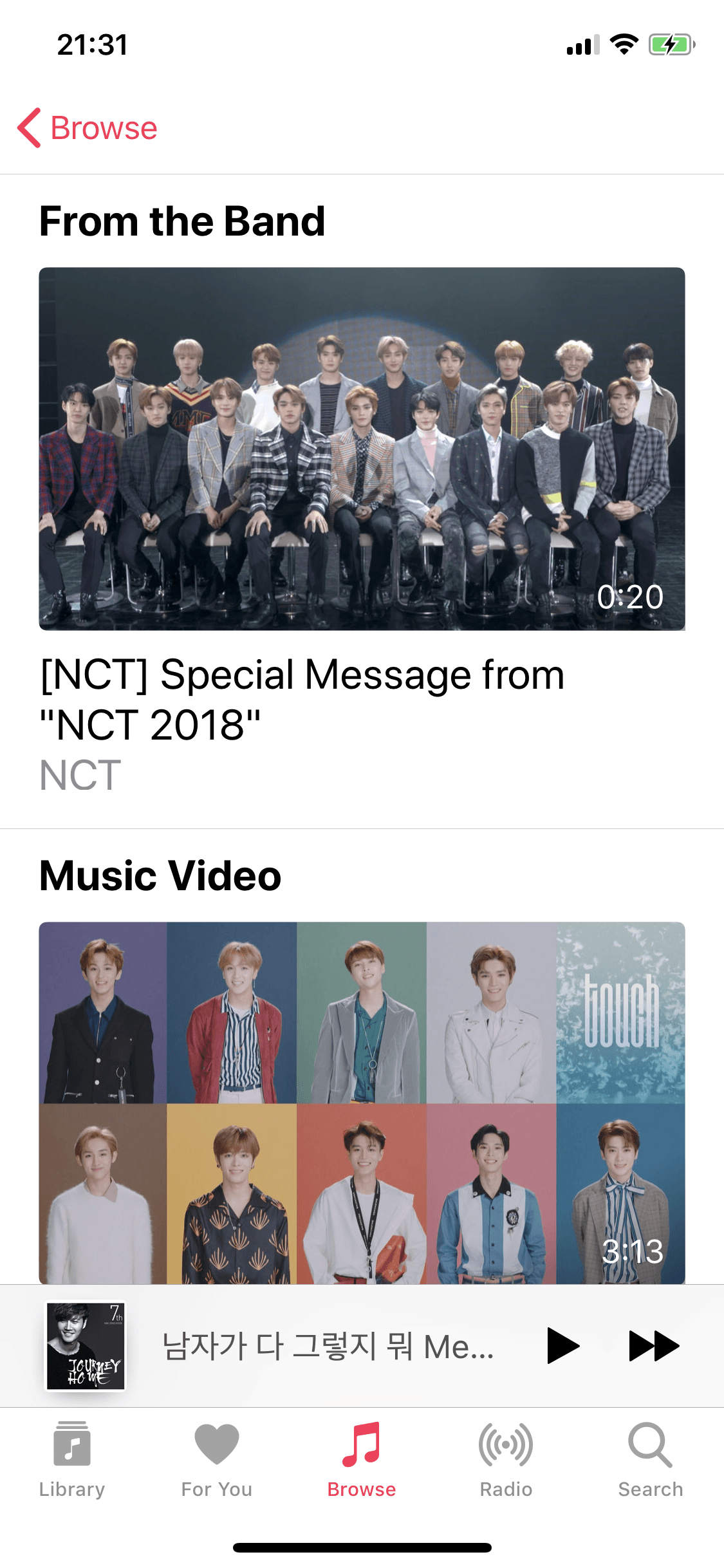This screenshot has width=724, height=1568.
Task: Open NCT 2018 Special Message video
Action: [362, 449]
